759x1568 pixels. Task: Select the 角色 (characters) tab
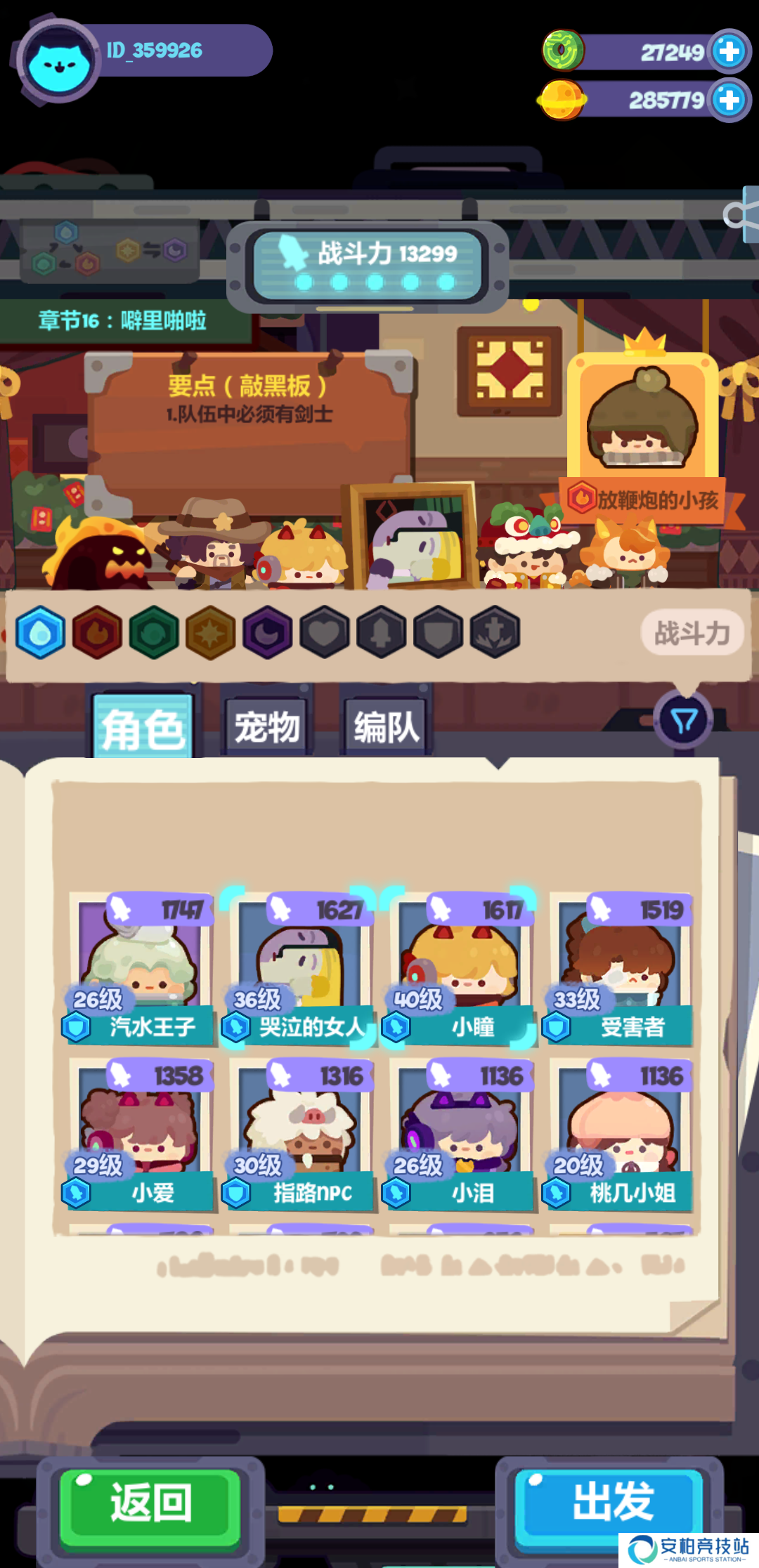143,727
